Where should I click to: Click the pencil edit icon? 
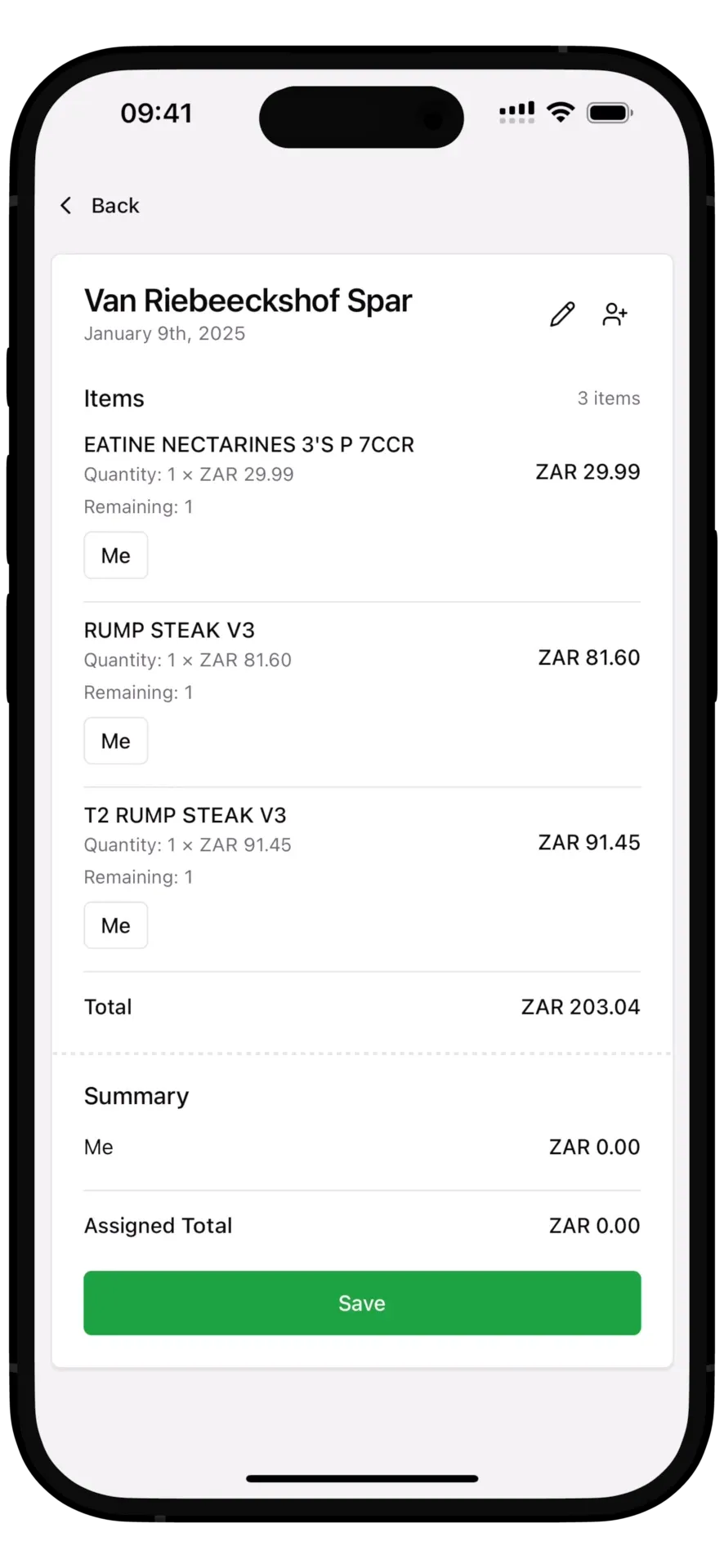pyautogui.click(x=561, y=314)
